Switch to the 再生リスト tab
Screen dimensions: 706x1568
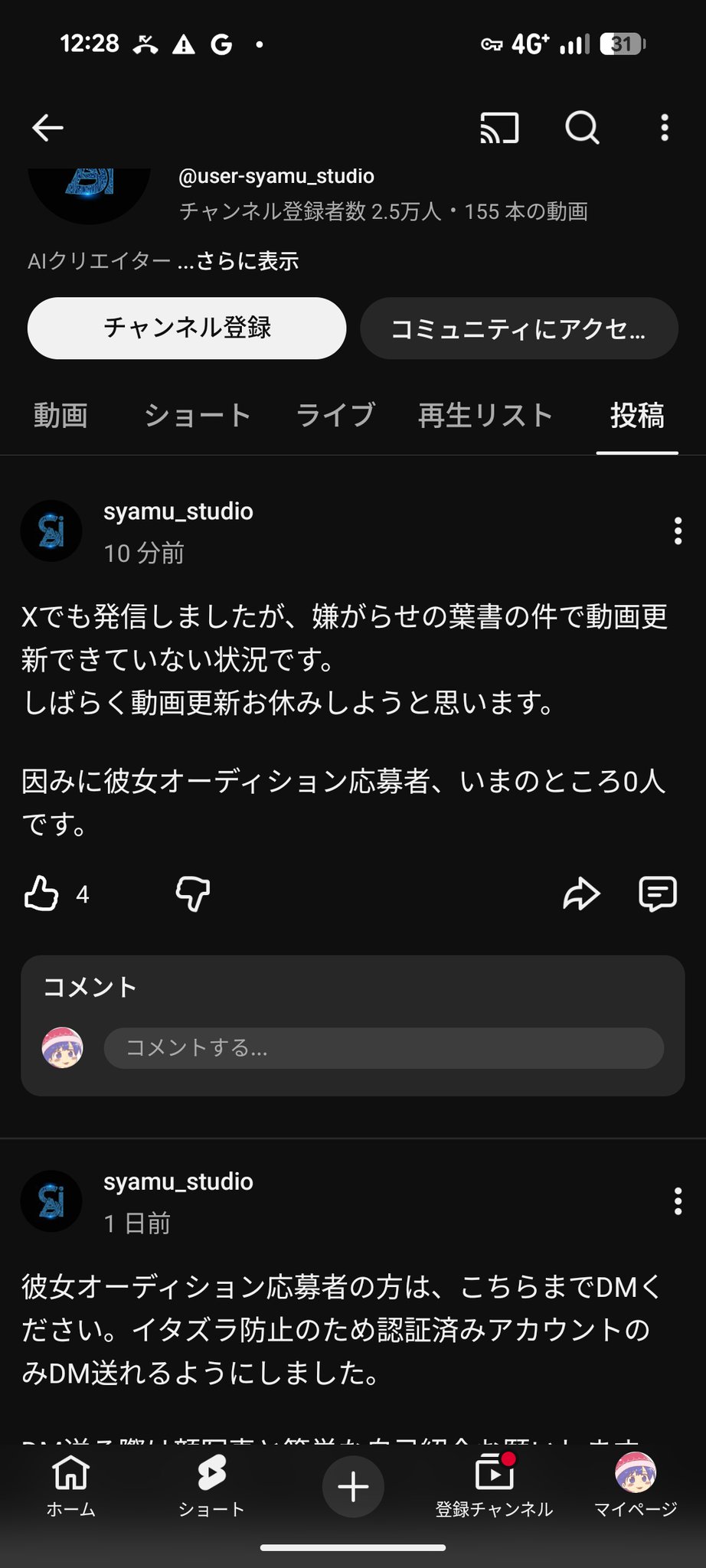pyautogui.click(x=485, y=416)
